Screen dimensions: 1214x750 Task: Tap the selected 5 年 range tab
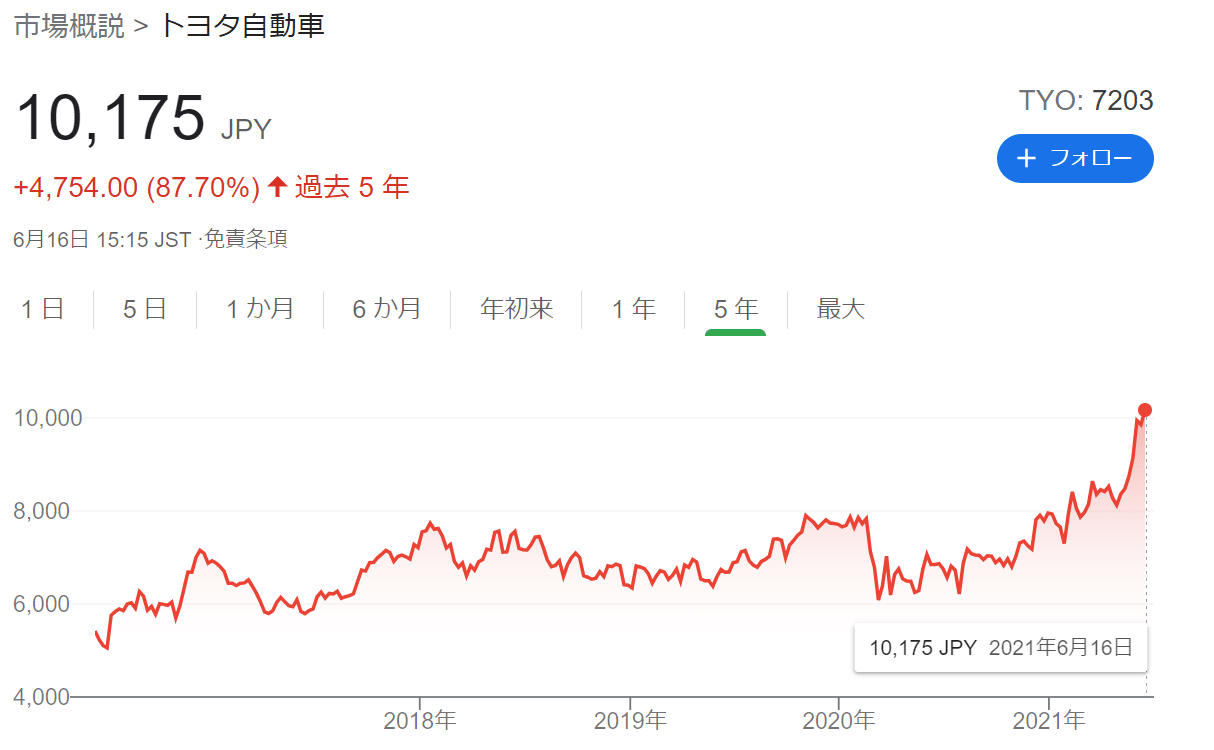736,309
